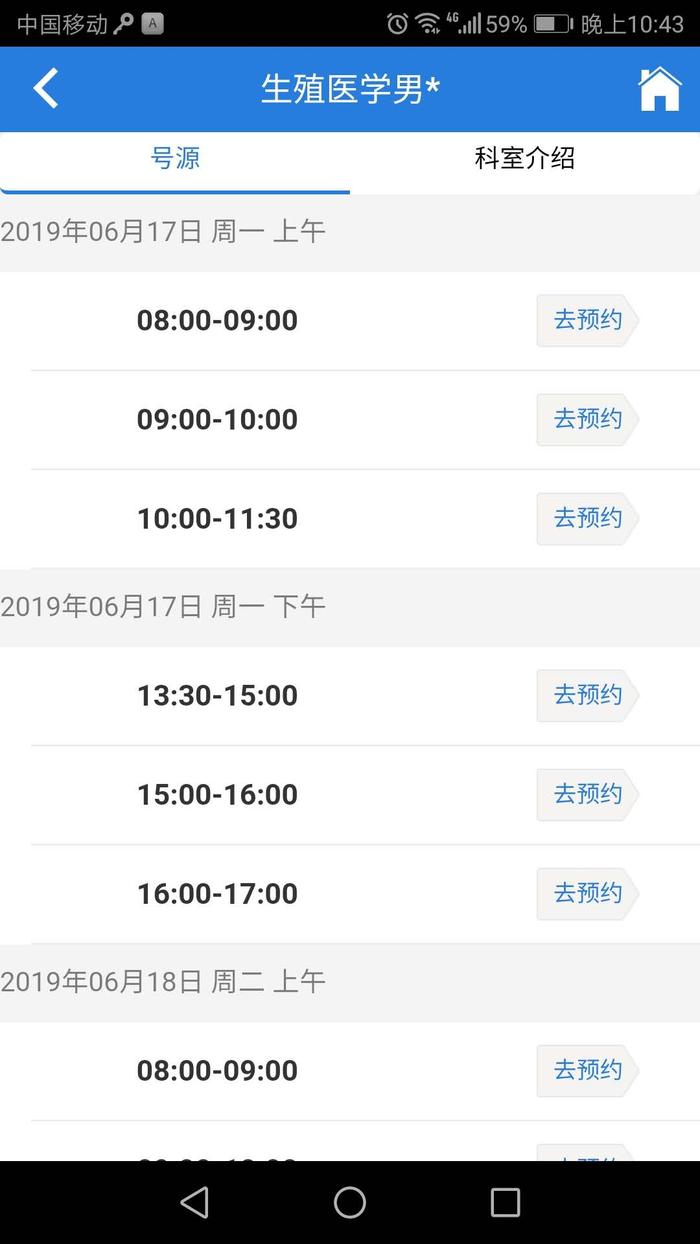Open the home icon in the header
The image size is (700, 1244).
pyautogui.click(x=659, y=89)
